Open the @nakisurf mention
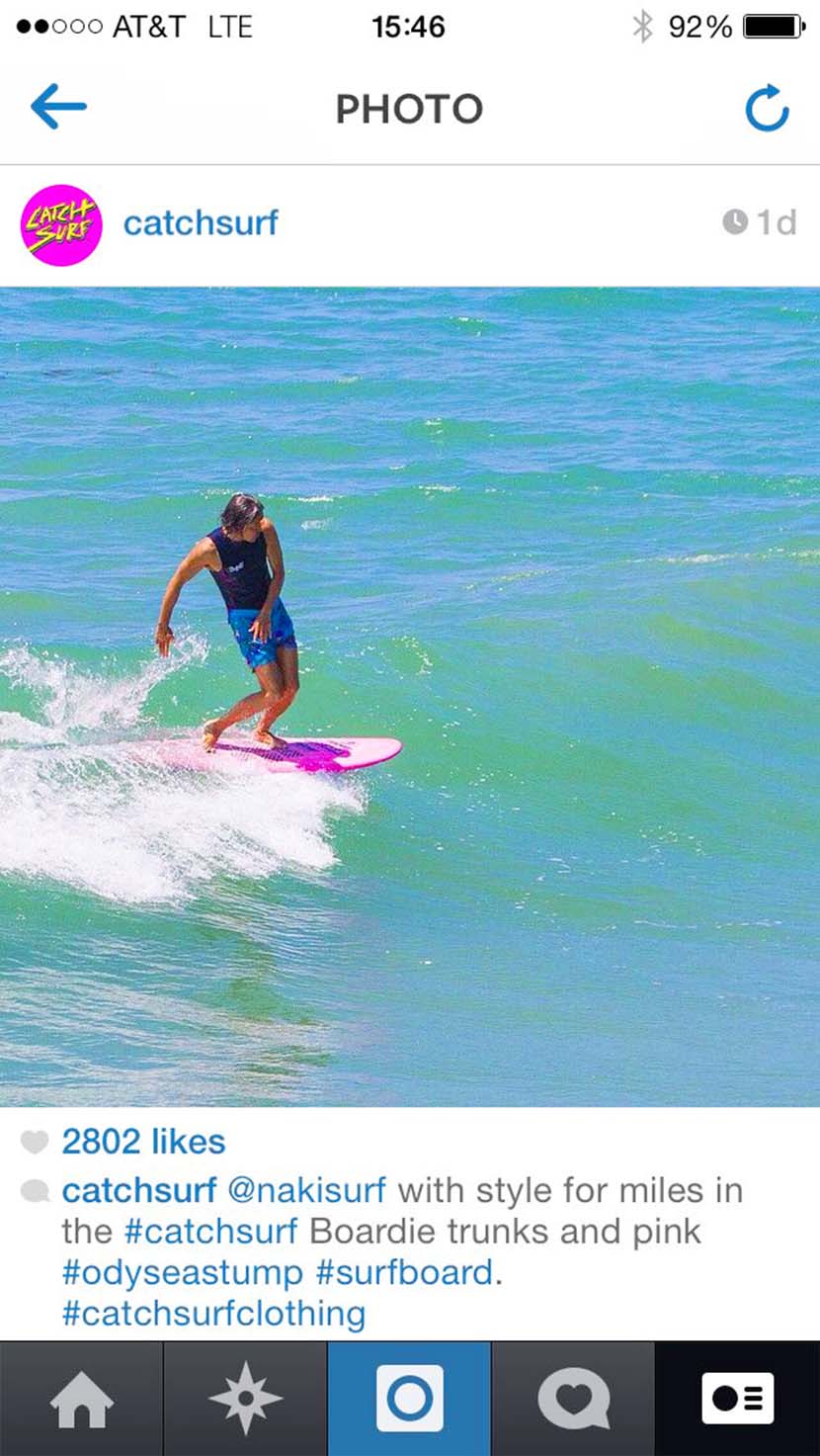Image resolution: width=820 pixels, height=1456 pixels. tap(306, 1190)
